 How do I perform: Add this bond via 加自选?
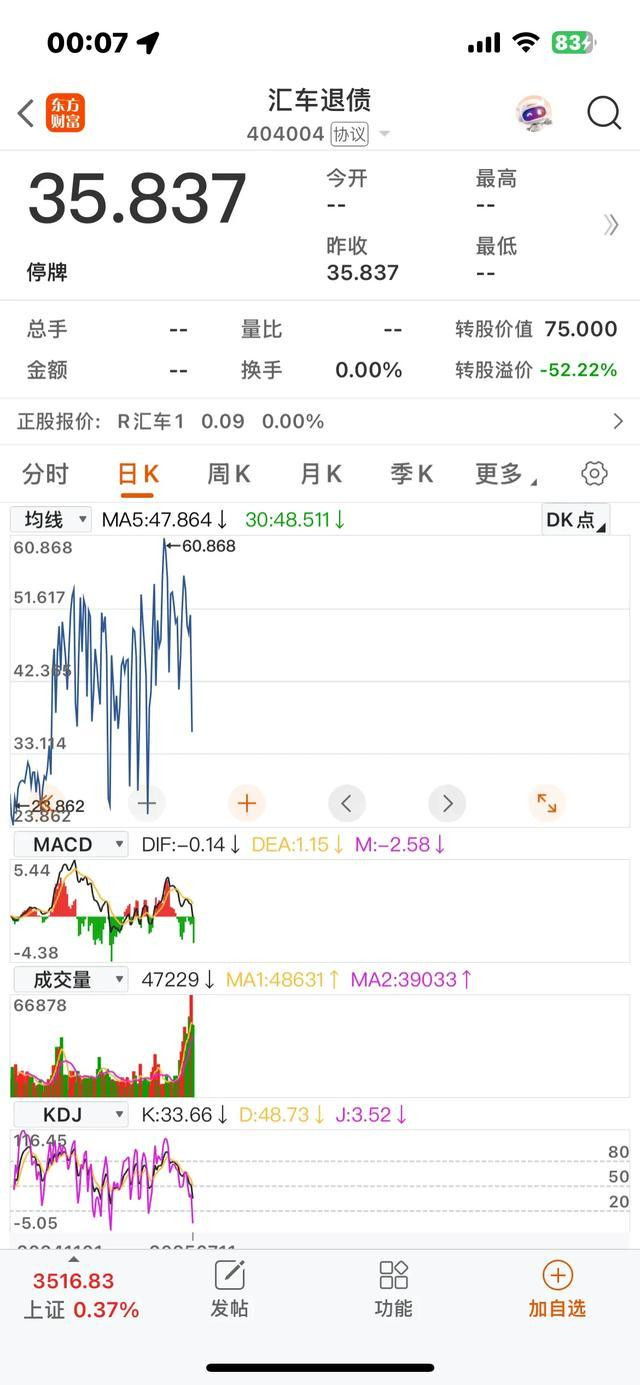point(557,1289)
